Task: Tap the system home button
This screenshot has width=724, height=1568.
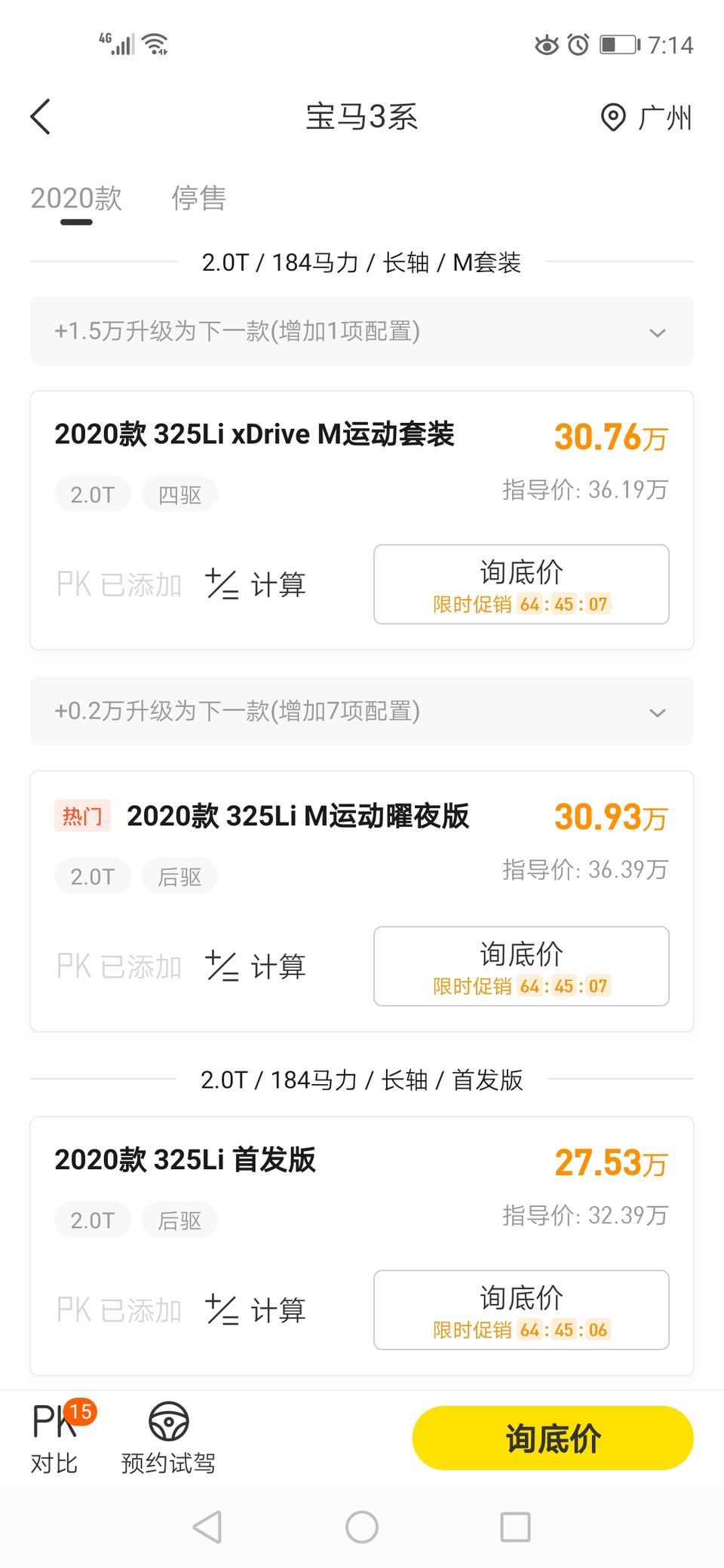Action: click(x=362, y=1527)
